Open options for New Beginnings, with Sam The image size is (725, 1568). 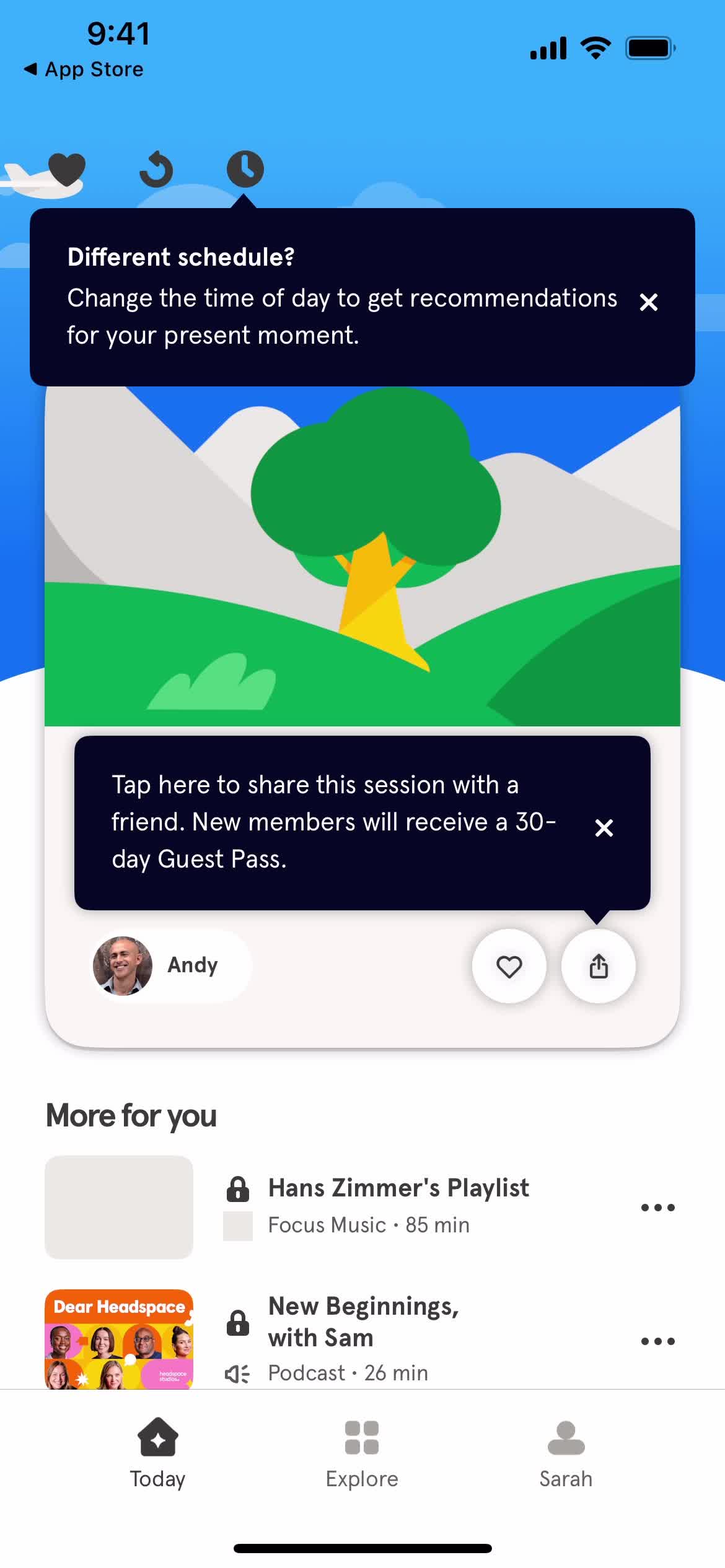tap(657, 1341)
